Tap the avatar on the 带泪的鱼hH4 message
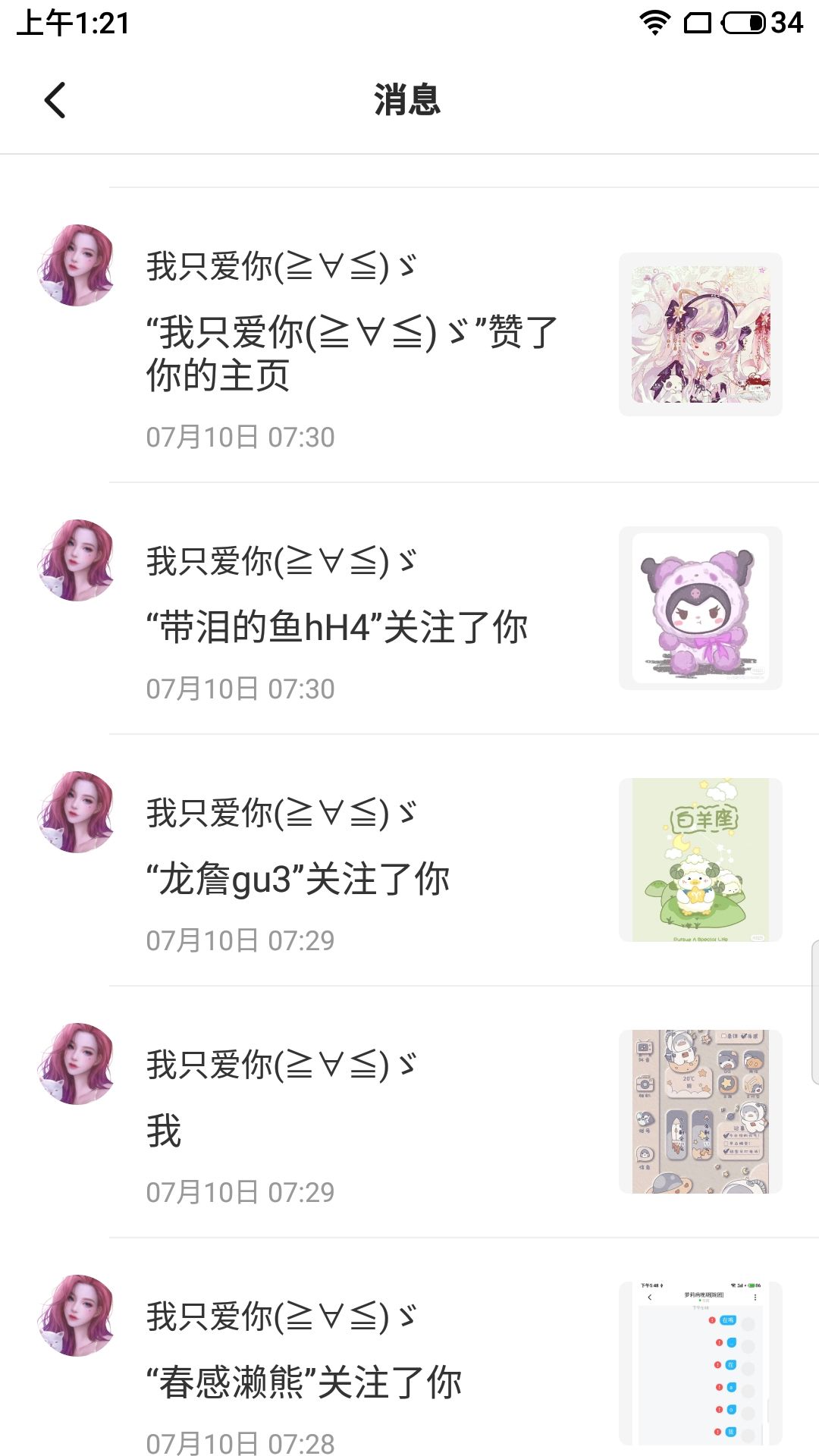The image size is (819, 1456). point(76,560)
